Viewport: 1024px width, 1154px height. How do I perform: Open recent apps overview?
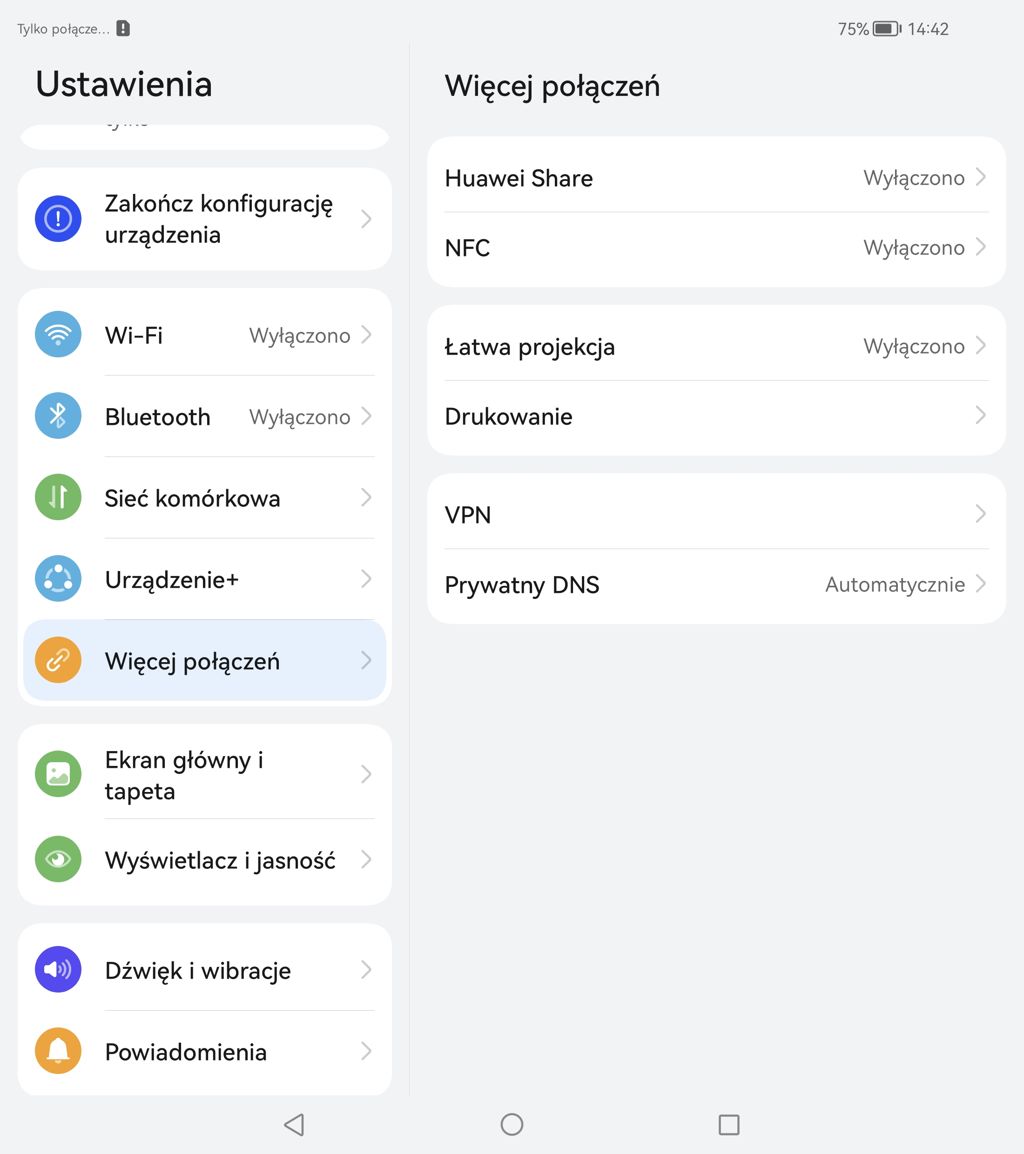[729, 1125]
